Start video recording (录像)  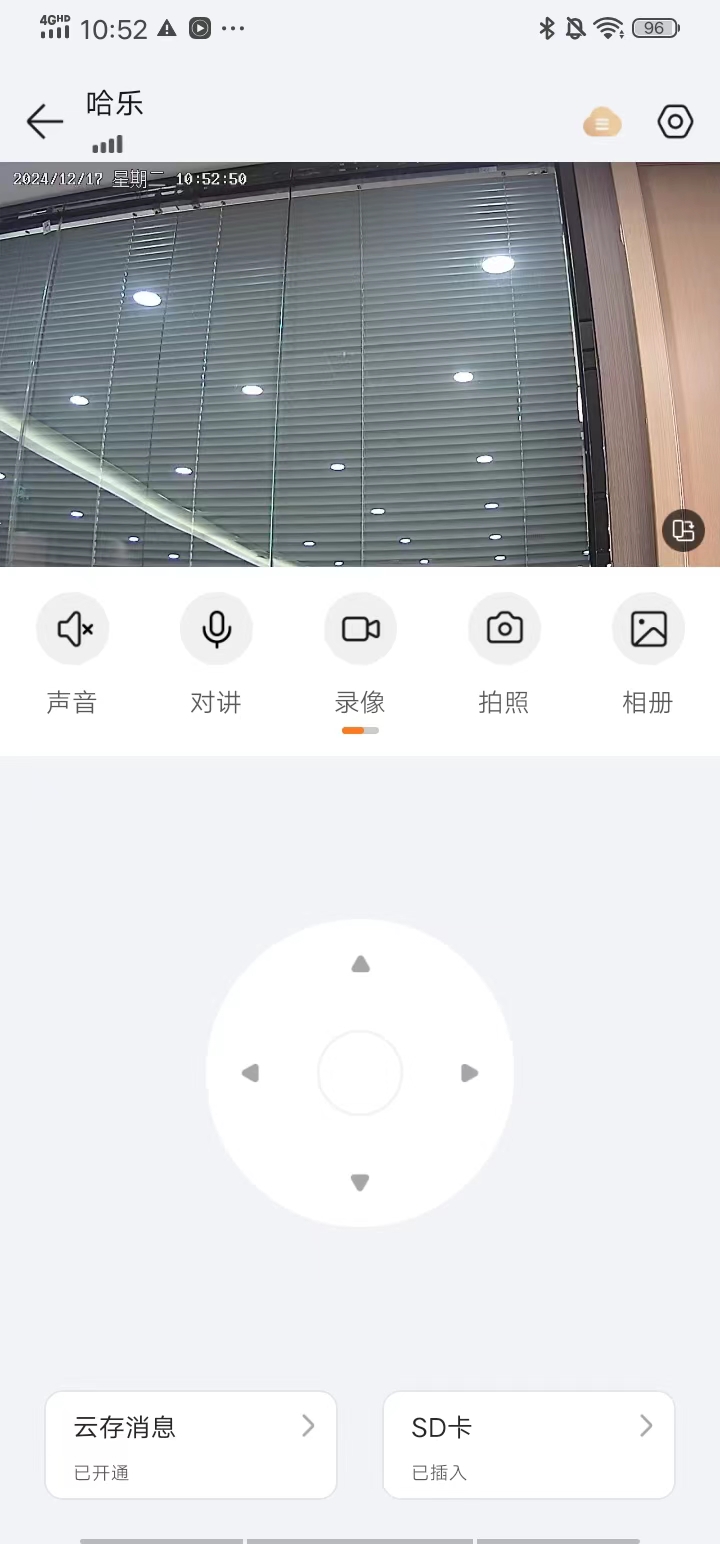[360, 629]
